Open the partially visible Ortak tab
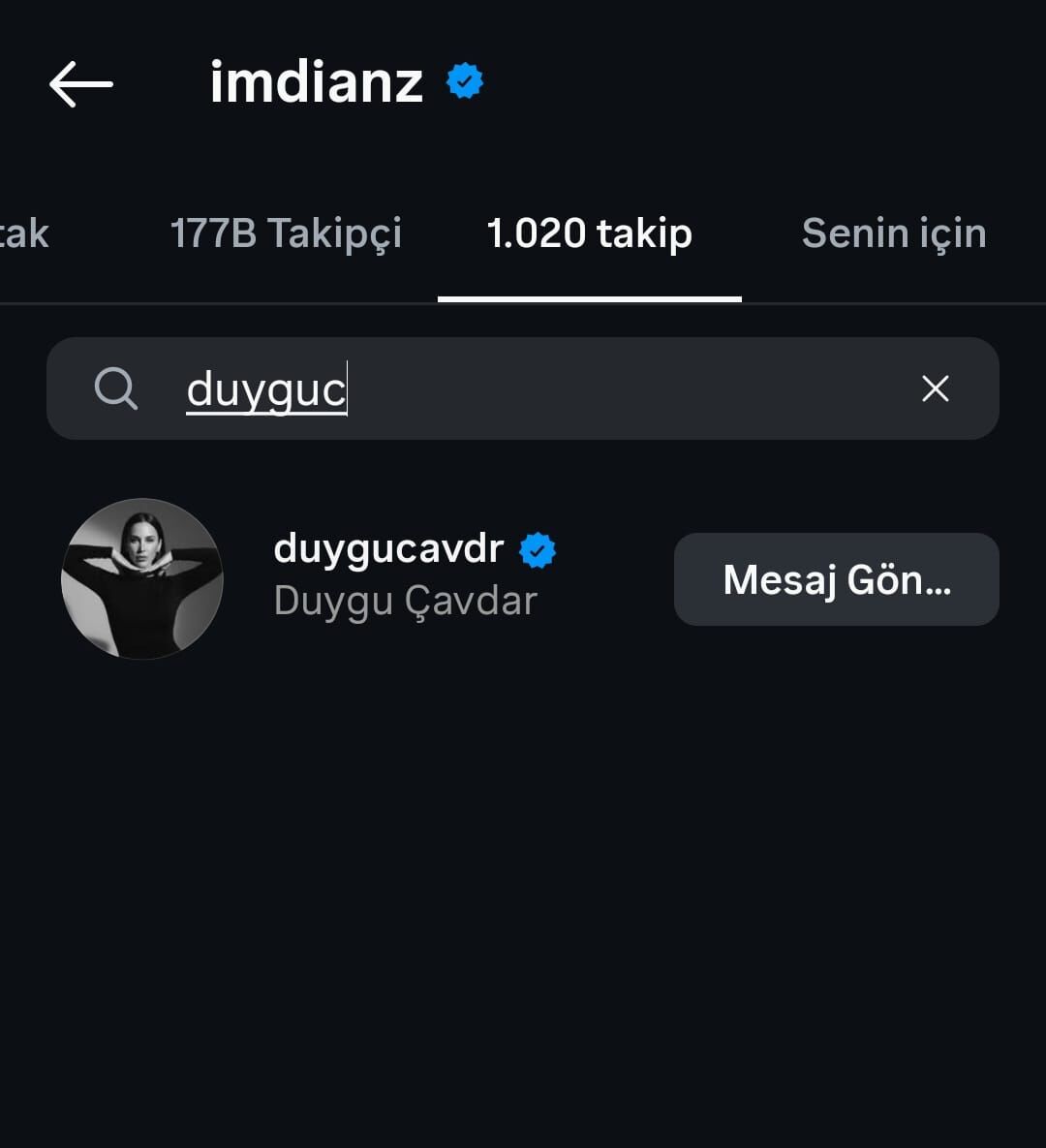The height and width of the screenshot is (1148, 1046). tap(24, 233)
